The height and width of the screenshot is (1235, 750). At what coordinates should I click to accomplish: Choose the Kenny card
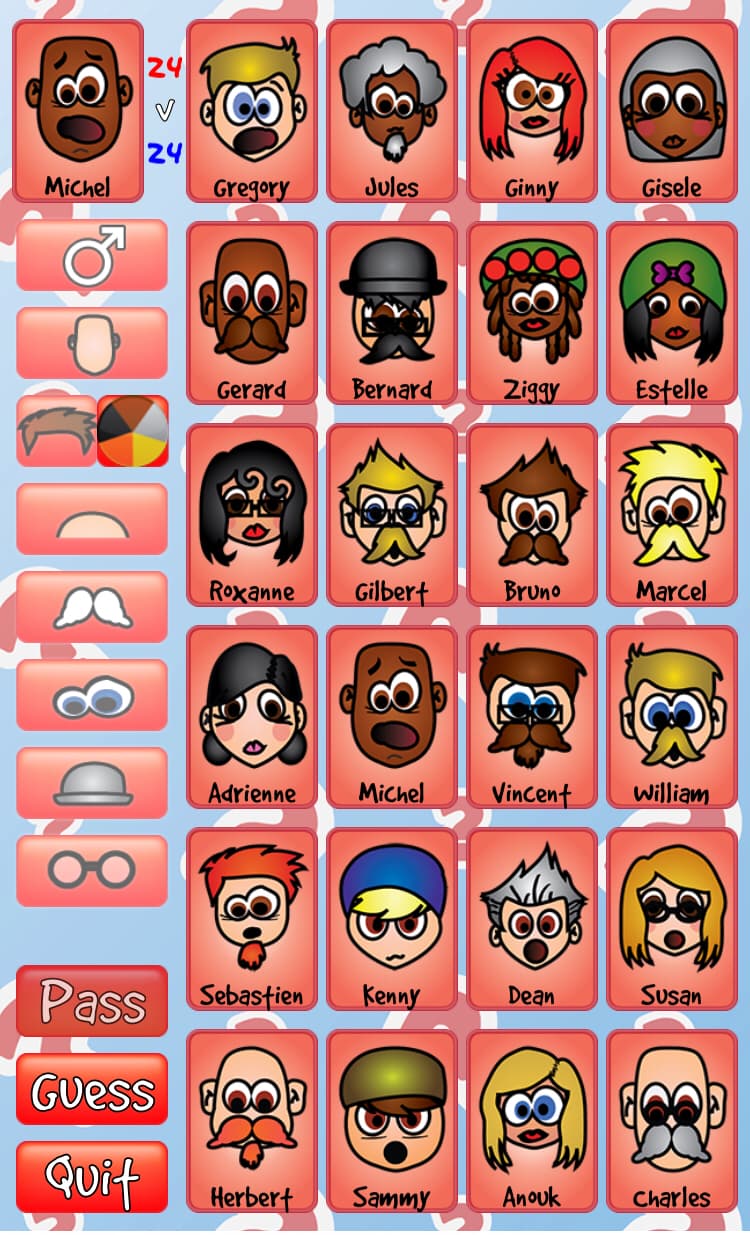392,919
